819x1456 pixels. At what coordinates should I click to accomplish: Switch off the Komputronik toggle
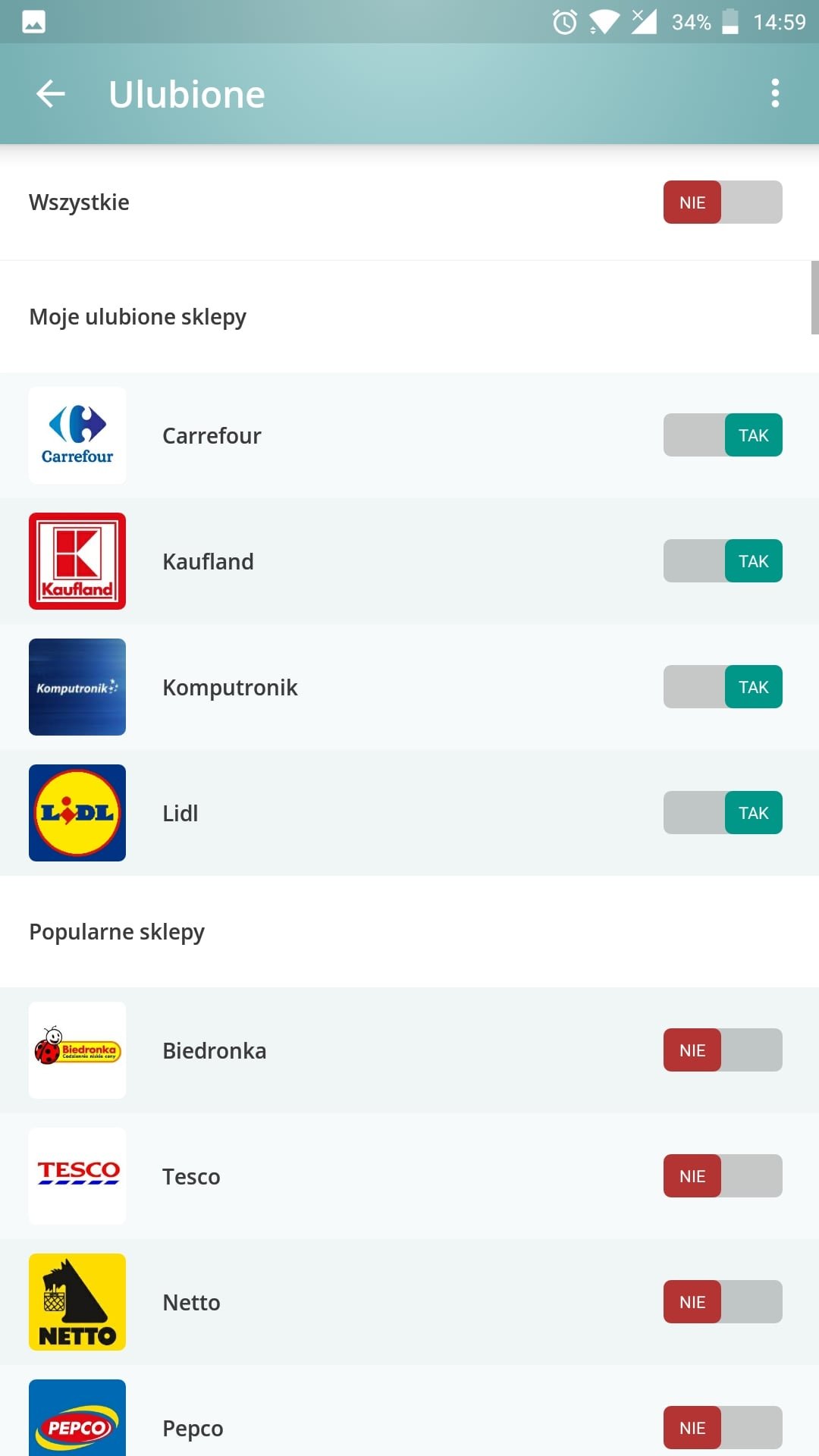[723, 687]
